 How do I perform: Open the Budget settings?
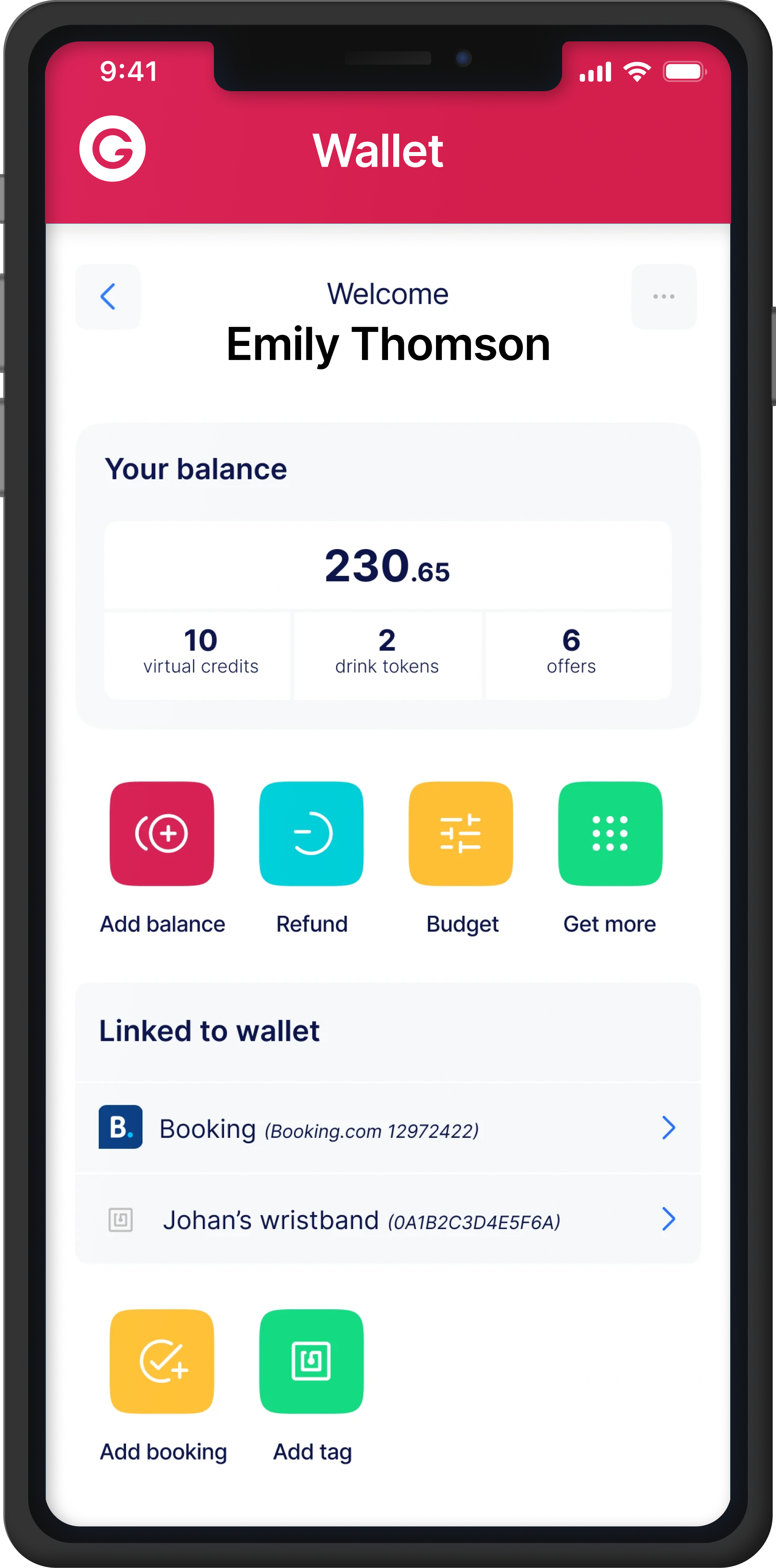(461, 833)
